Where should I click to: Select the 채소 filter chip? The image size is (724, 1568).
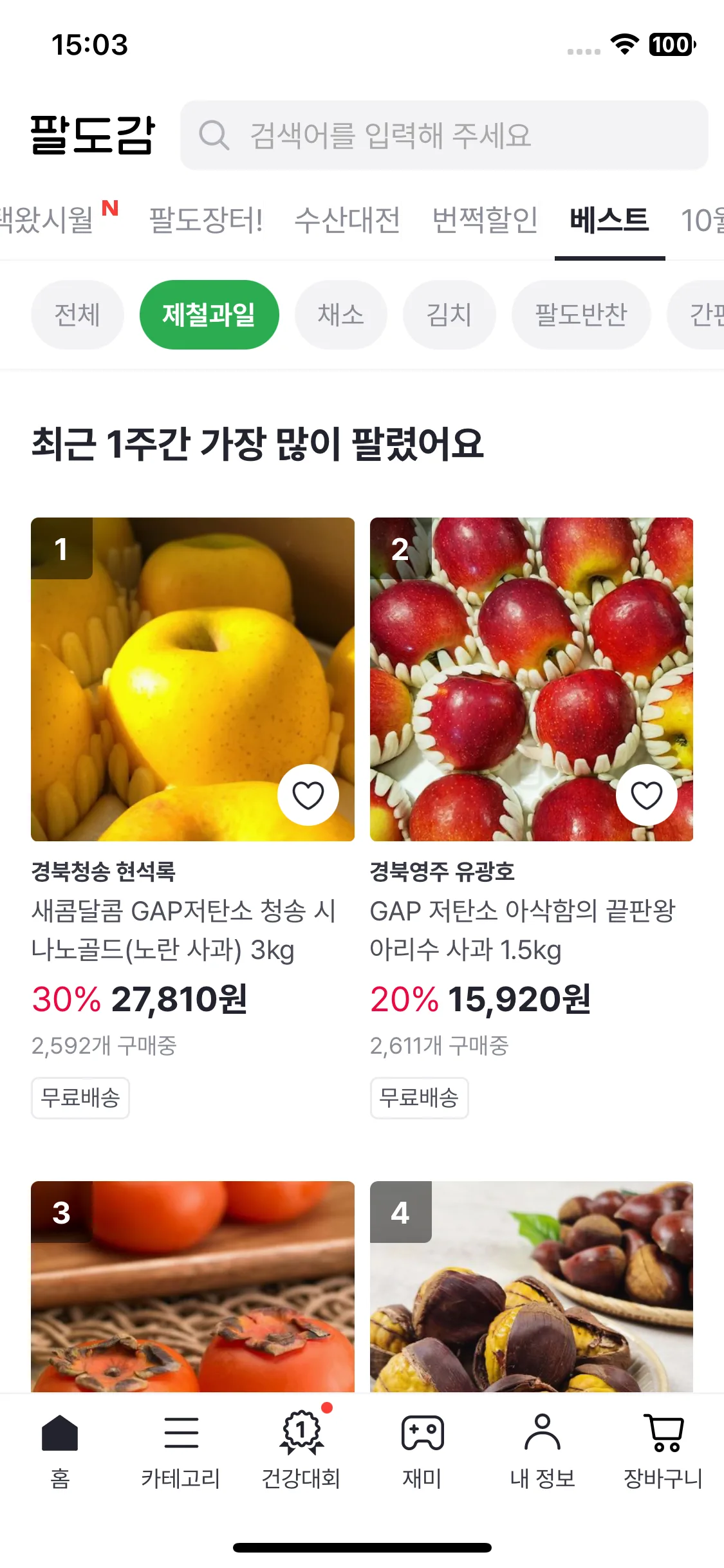tap(340, 315)
